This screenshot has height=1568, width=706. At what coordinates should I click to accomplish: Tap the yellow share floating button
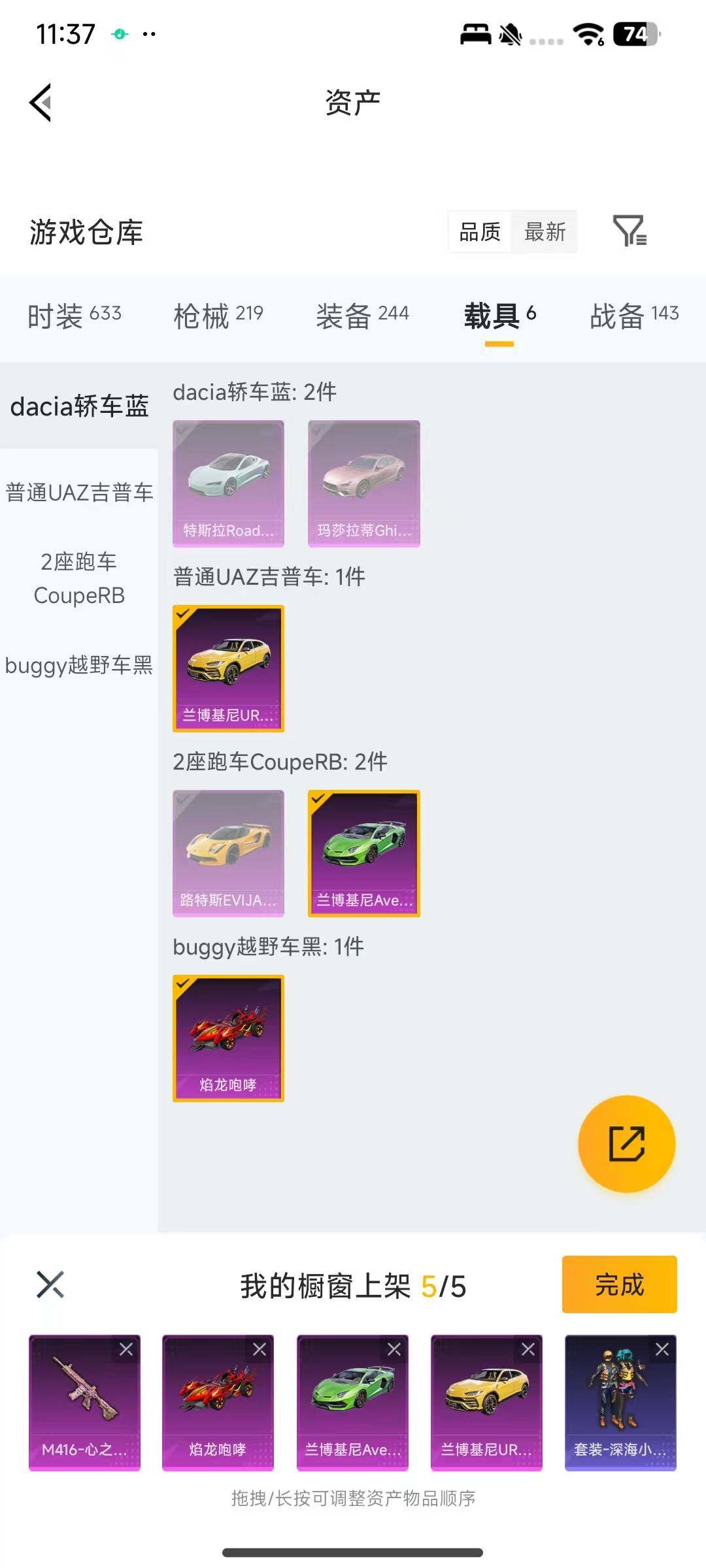point(626,1144)
